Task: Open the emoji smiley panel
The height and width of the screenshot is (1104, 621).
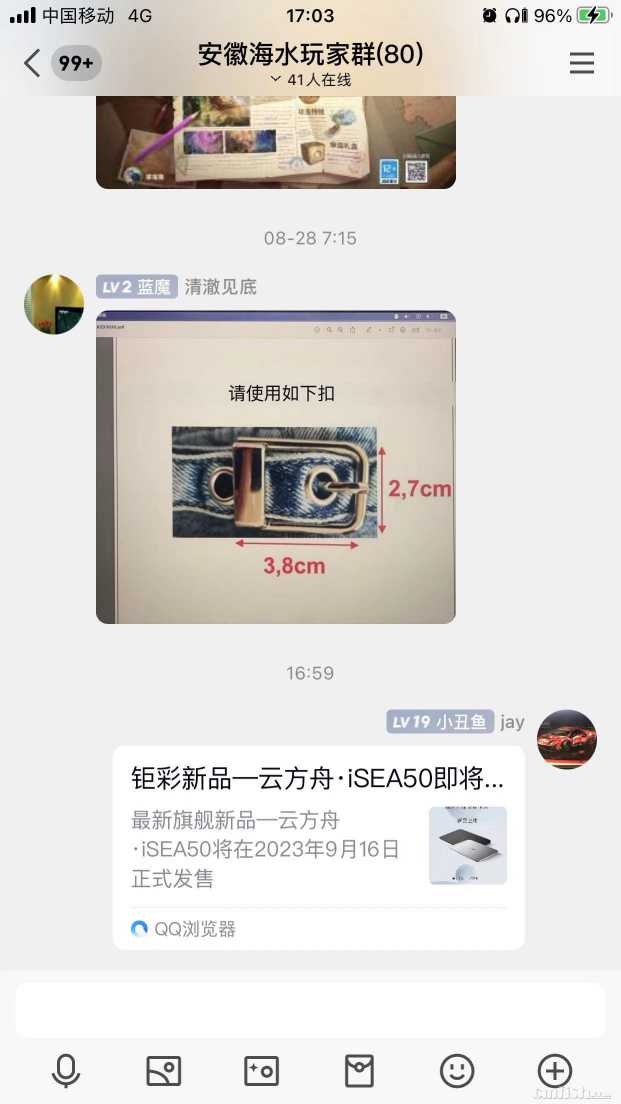Action: tap(457, 1071)
